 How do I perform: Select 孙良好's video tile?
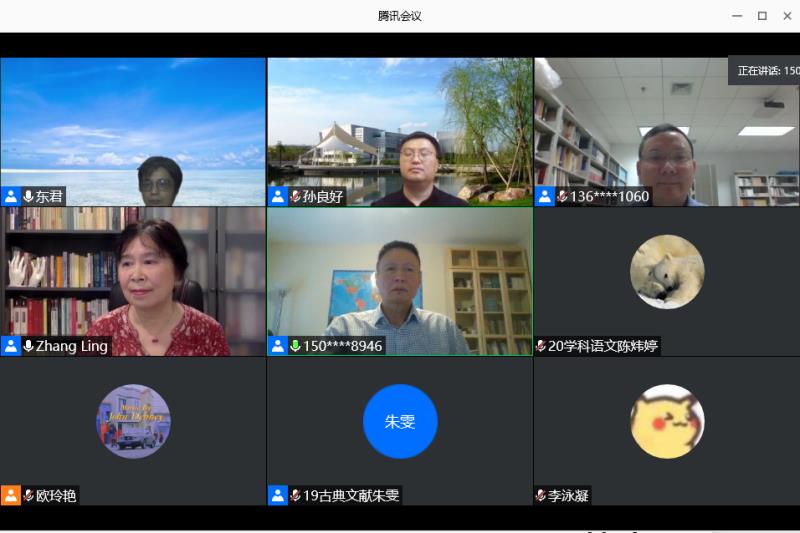(x=399, y=131)
